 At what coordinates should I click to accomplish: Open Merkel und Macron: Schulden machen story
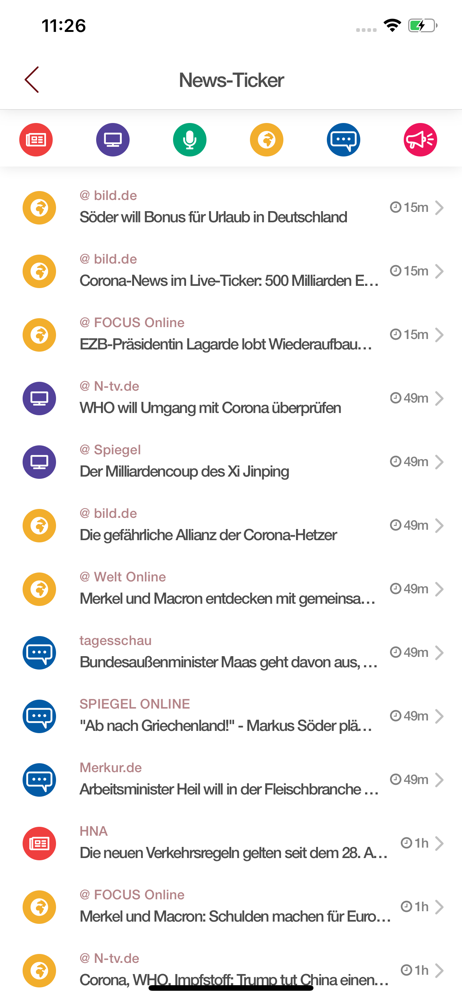231,907
